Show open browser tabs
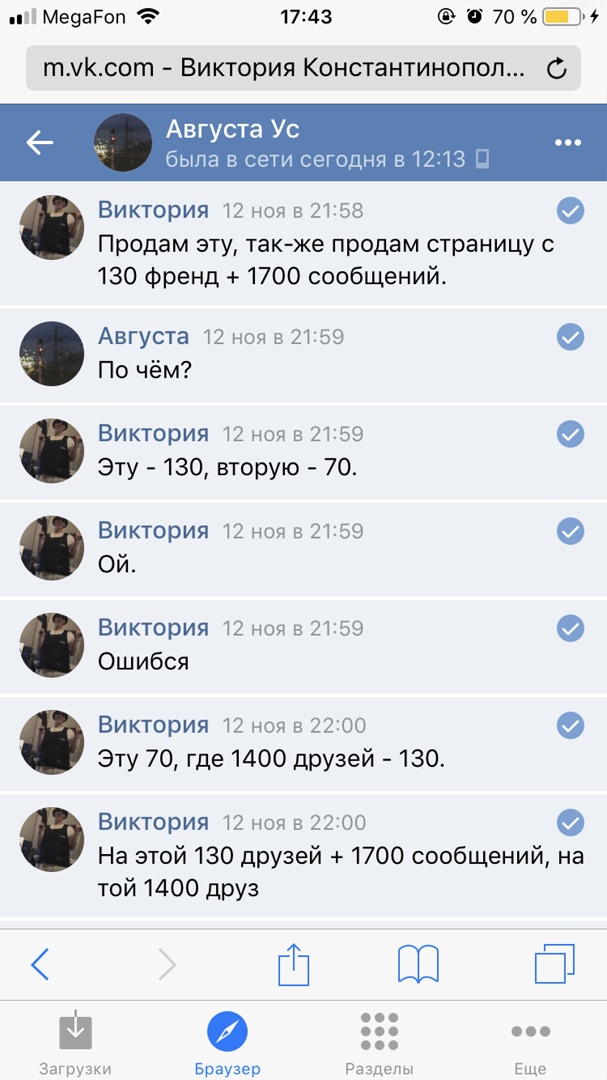Screen dimensions: 607x1080 click(x=555, y=965)
